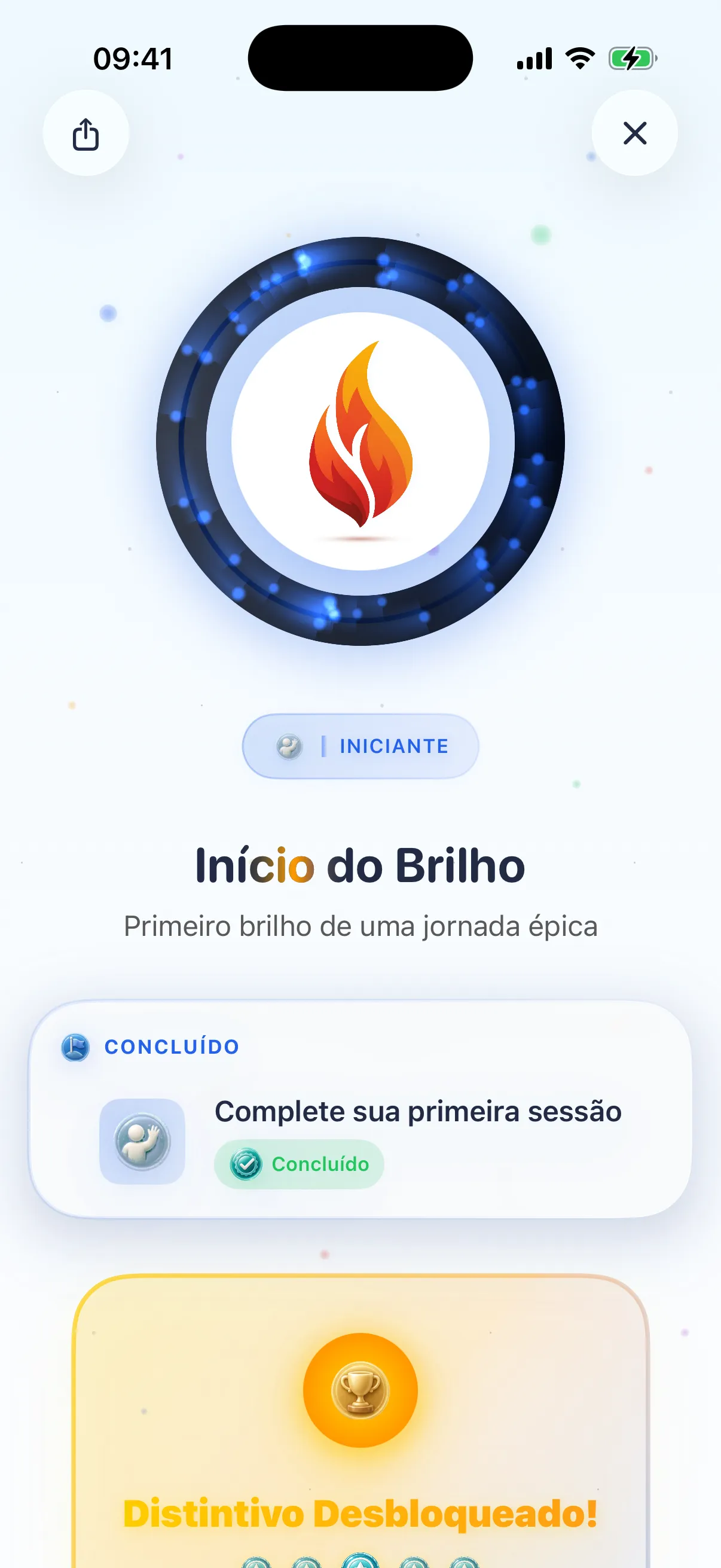This screenshot has height=1568, width=721.
Task: Share the Início do Brilho badge
Action: point(85,133)
